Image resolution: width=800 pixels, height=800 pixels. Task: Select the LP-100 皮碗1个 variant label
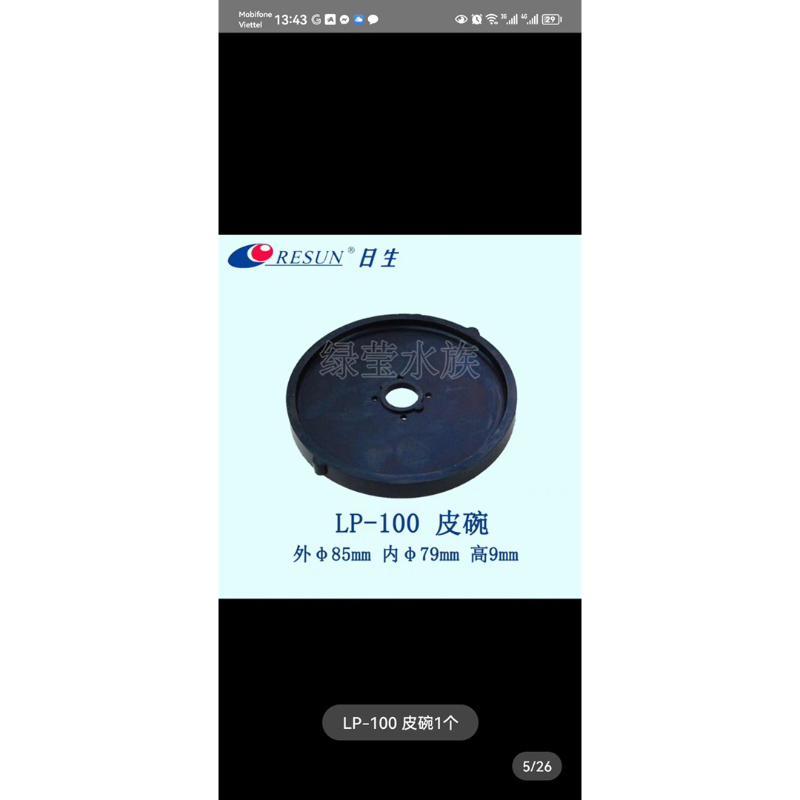400,722
